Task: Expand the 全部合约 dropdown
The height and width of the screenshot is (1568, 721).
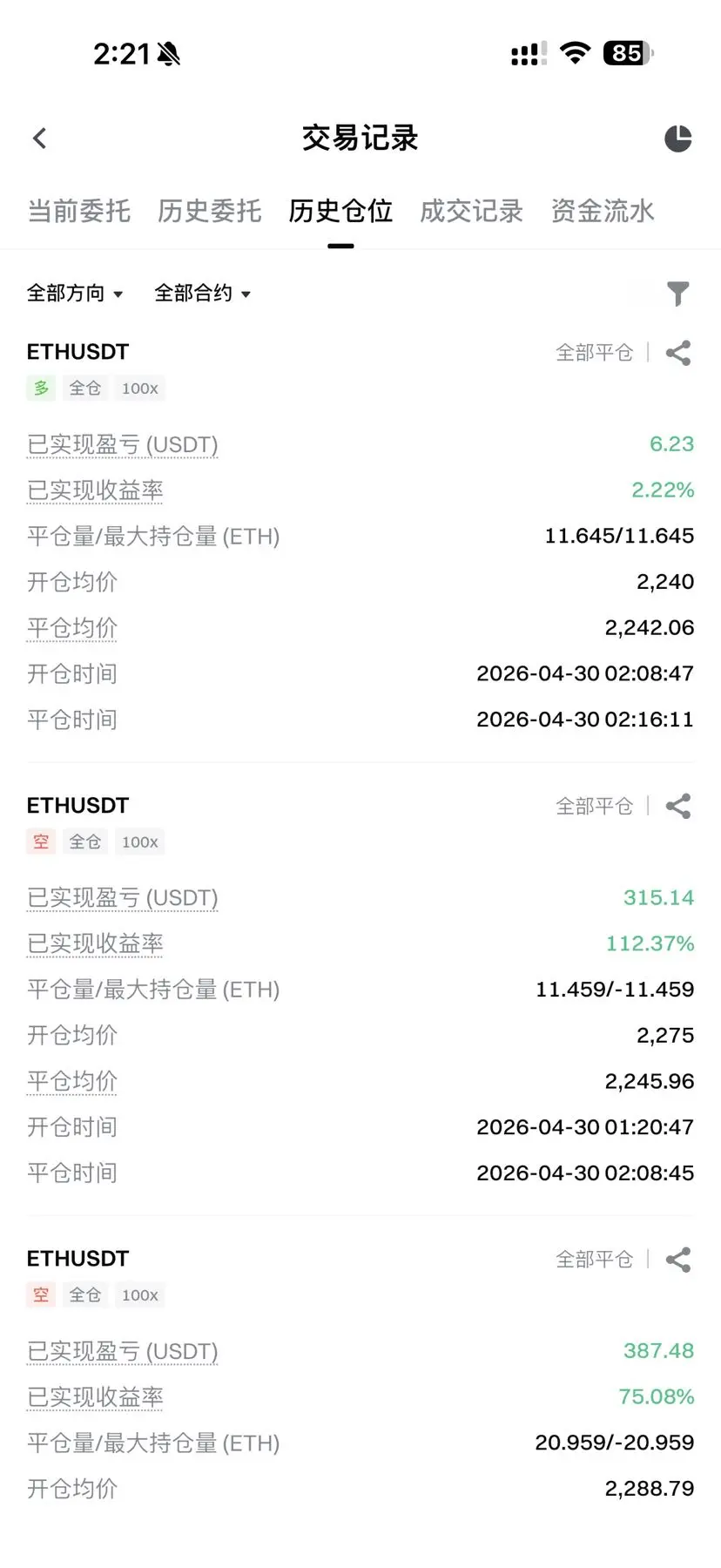Action: [203, 294]
